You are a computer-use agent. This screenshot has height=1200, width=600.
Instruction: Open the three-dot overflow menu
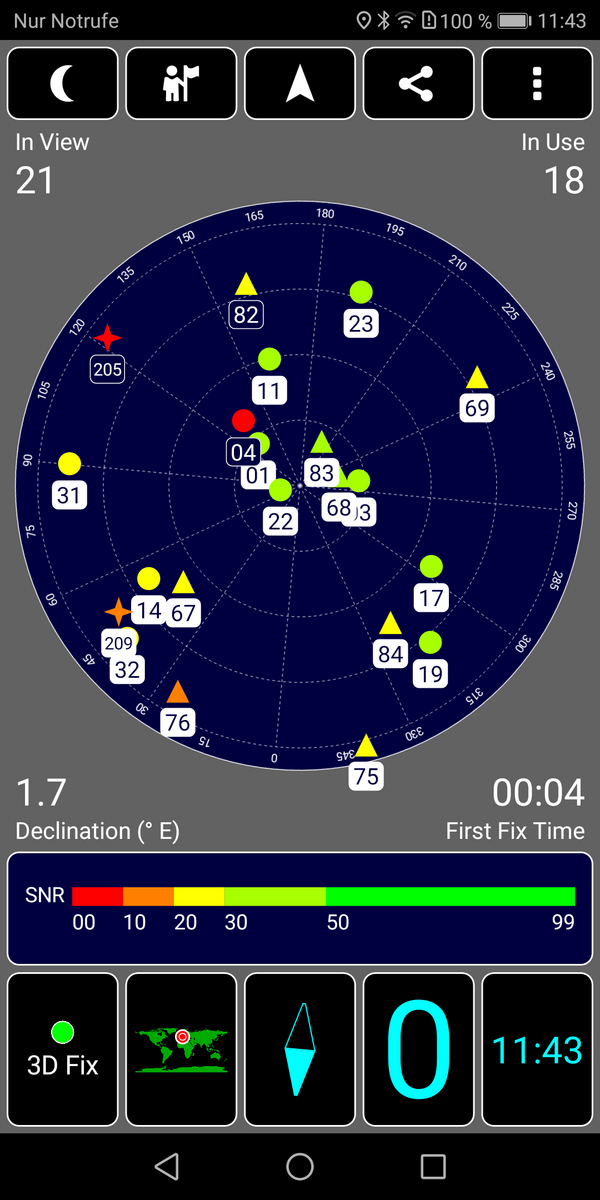[537, 84]
